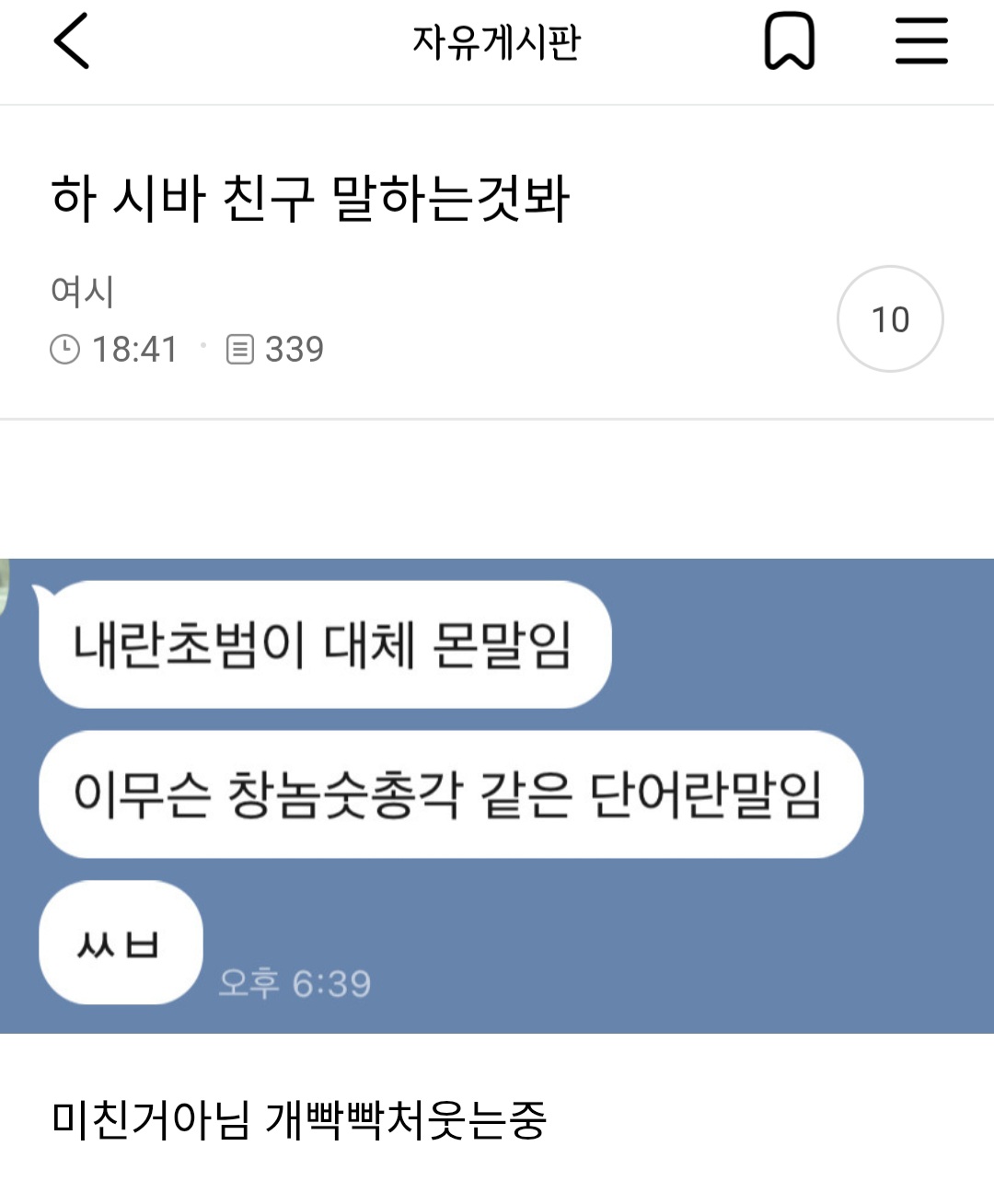Open author 여시's profile
Viewport: 994px width, 1204px height.
(x=82, y=291)
